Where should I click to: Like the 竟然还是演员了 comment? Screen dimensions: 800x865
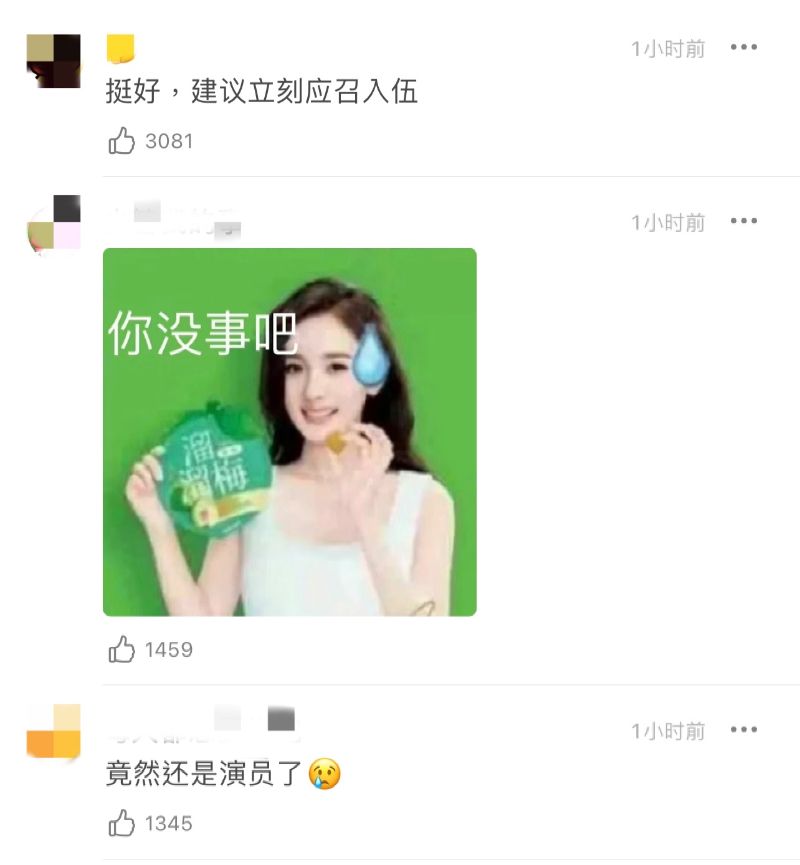tap(122, 824)
